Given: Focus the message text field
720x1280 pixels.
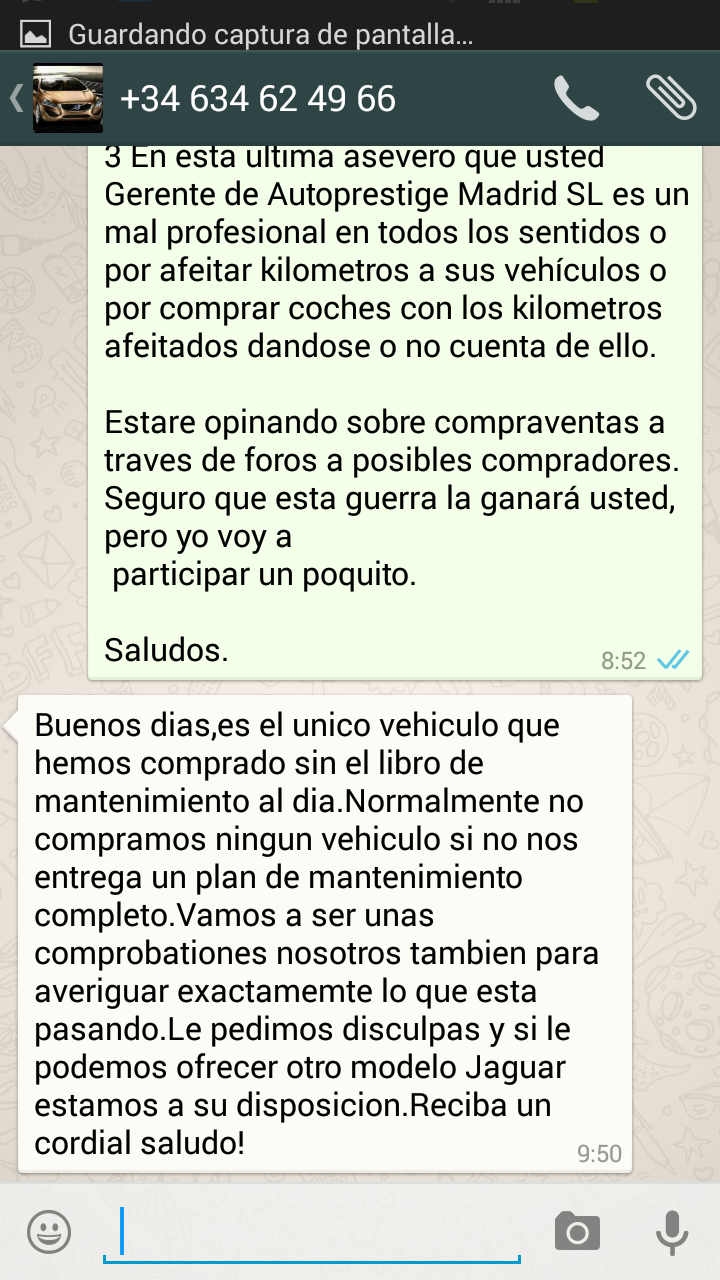Looking at the screenshot, I should click(x=312, y=1231).
